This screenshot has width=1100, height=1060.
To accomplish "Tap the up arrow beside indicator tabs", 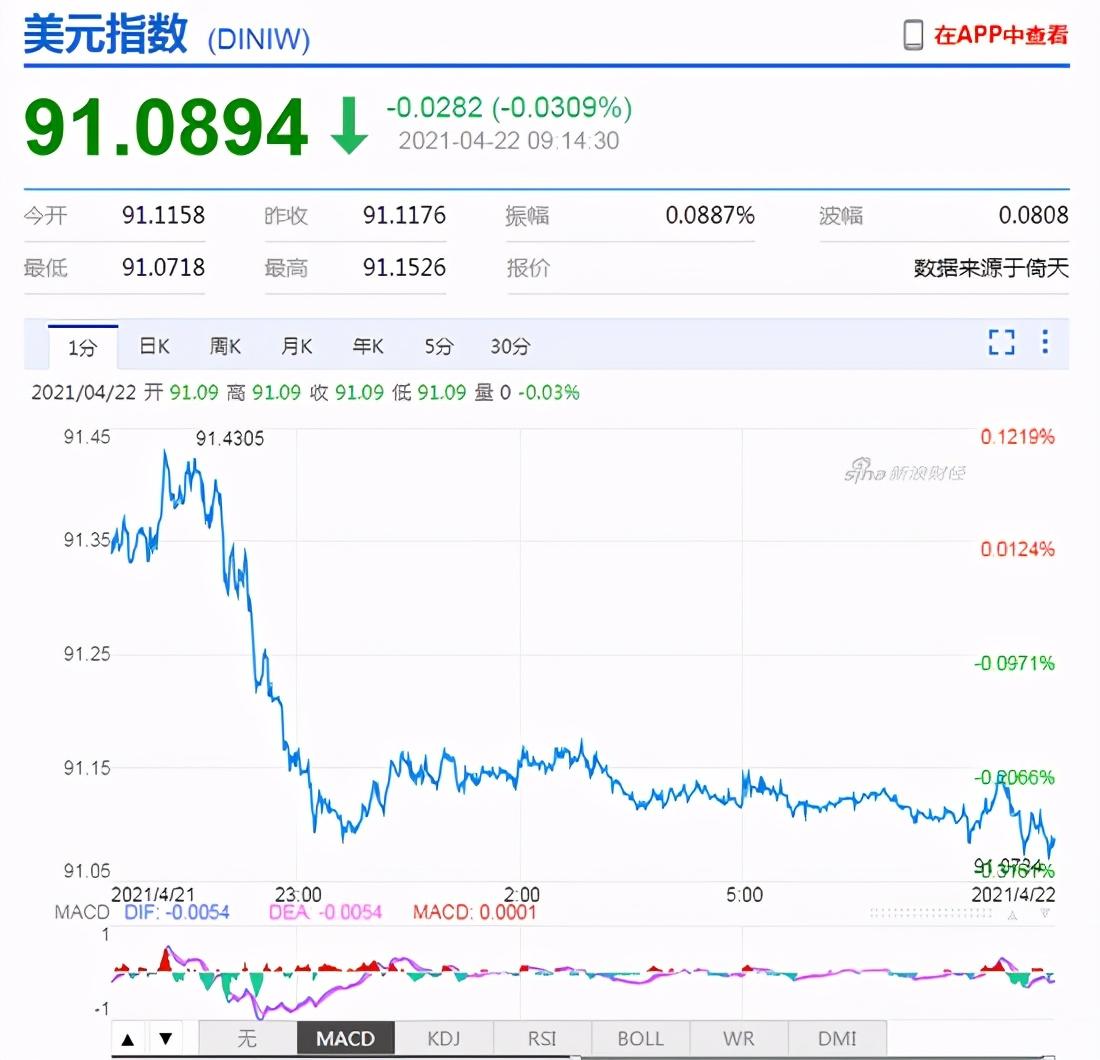I will pyautogui.click(x=128, y=1039).
